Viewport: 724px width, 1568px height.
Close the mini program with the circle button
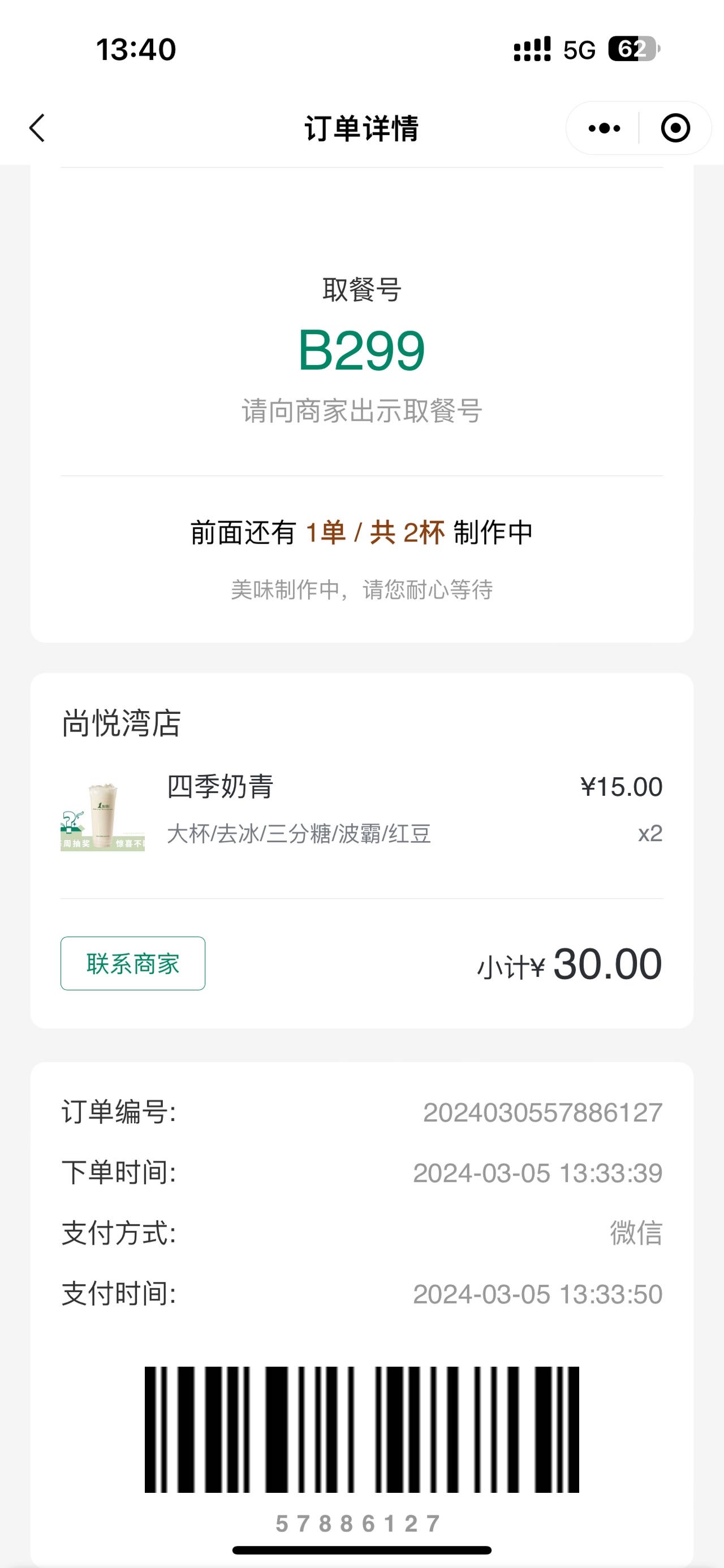675,128
